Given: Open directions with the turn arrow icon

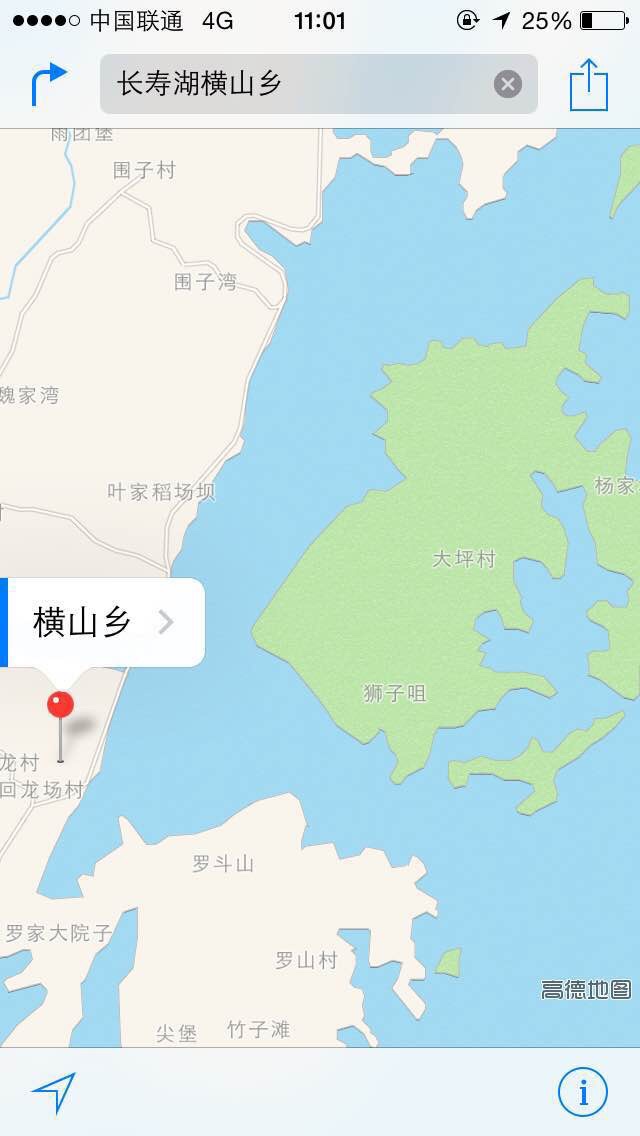Looking at the screenshot, I should click(x=49, y=84).
